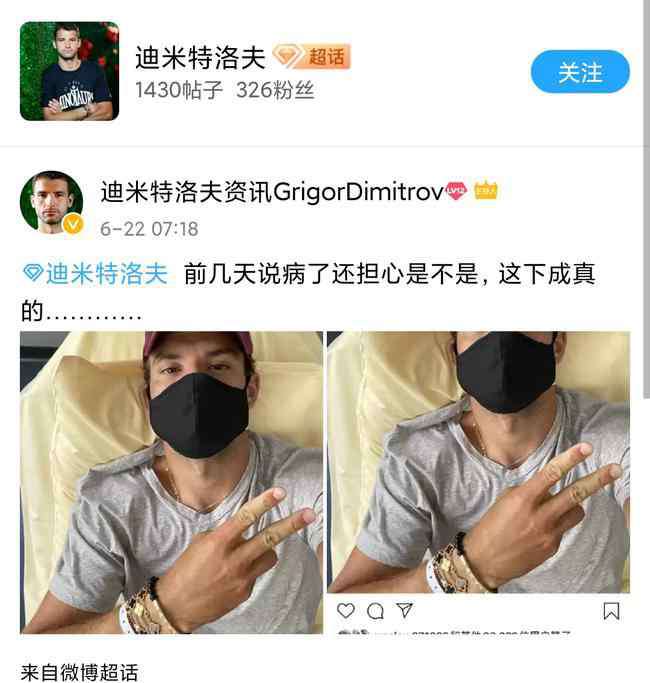
Task: Tap the poster's round avatar
Action: click(x=51, y=203)
